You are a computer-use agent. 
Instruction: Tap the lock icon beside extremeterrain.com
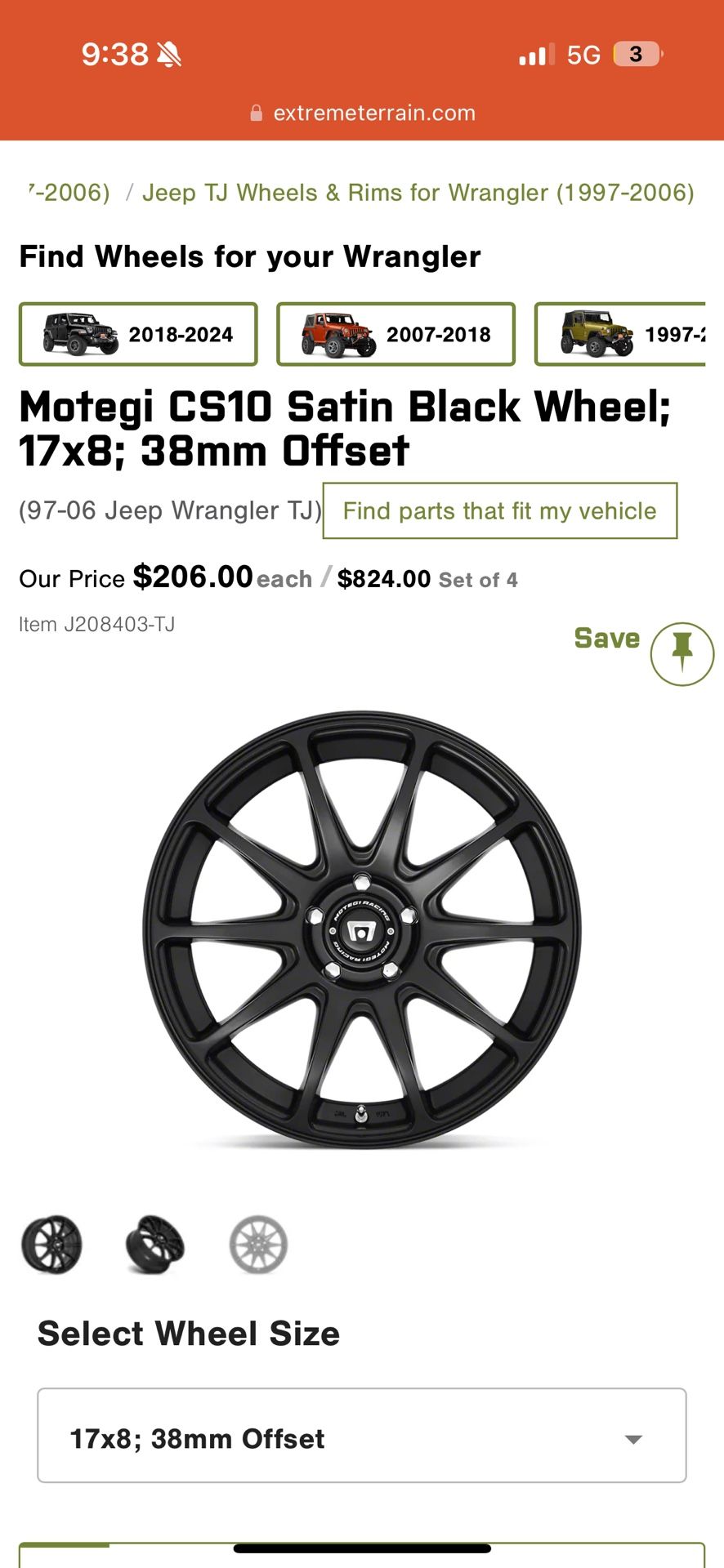pyautogui.click(x=256, y=113)
